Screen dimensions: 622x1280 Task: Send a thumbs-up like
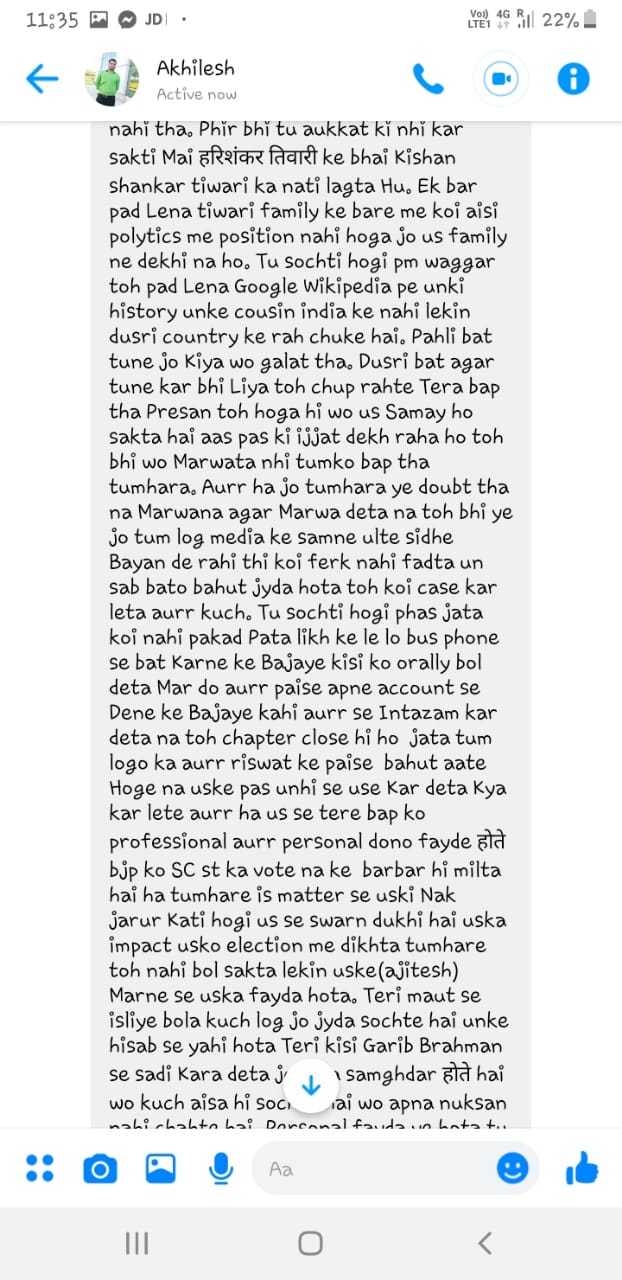pos(581,1167)
